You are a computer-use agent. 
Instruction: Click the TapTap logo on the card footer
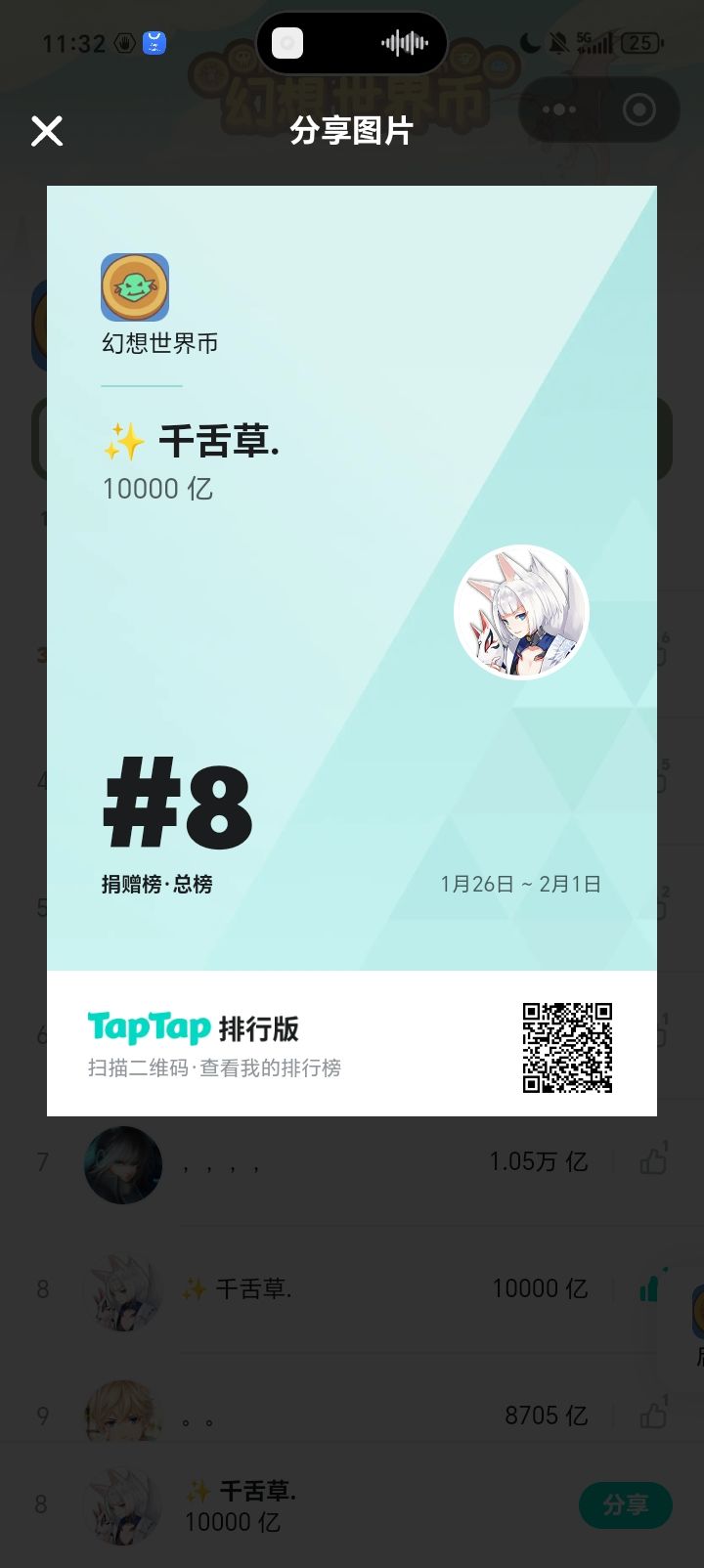click(x=148, y=1027)
